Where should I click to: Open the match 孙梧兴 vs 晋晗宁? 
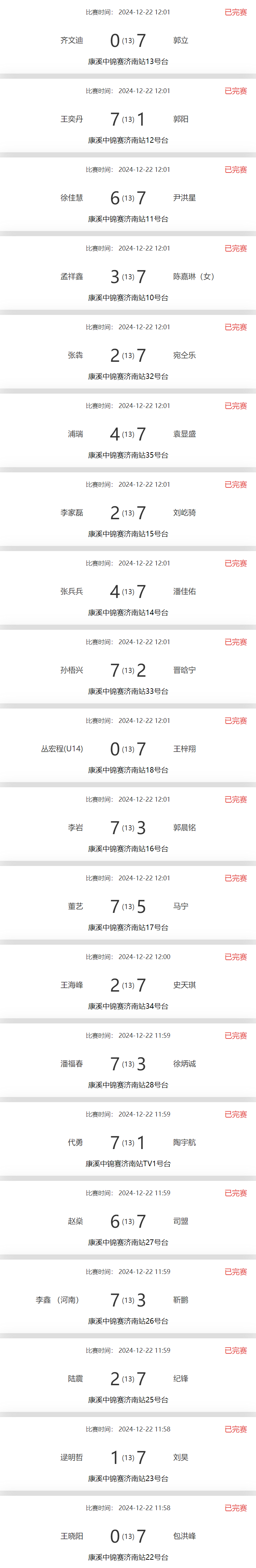click(x=128, y=670)
